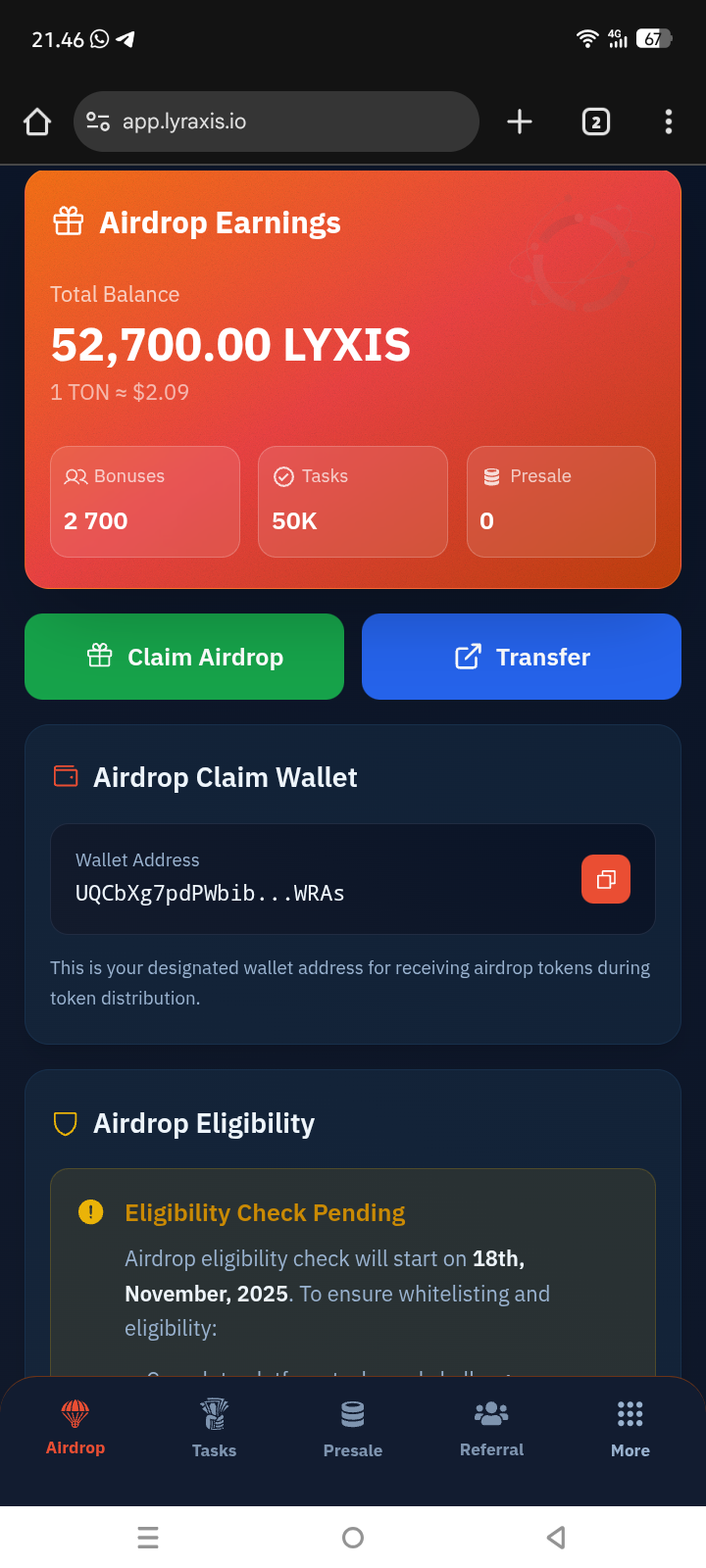Open a new browser tab
Screen dimensions: 706x1568
tap(520, 122)
